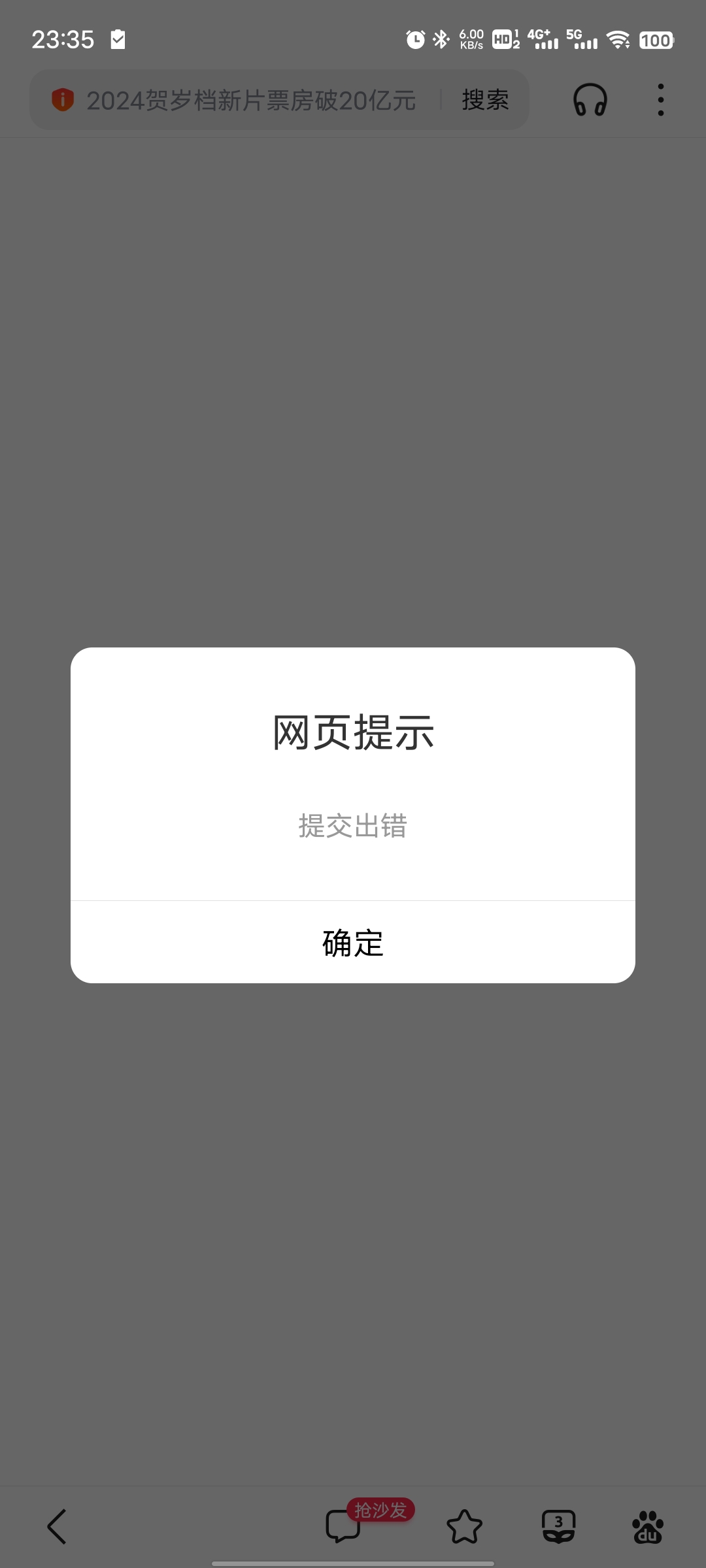
Task: Tap the battery indicator in status bar
Action: pos(656,39)
